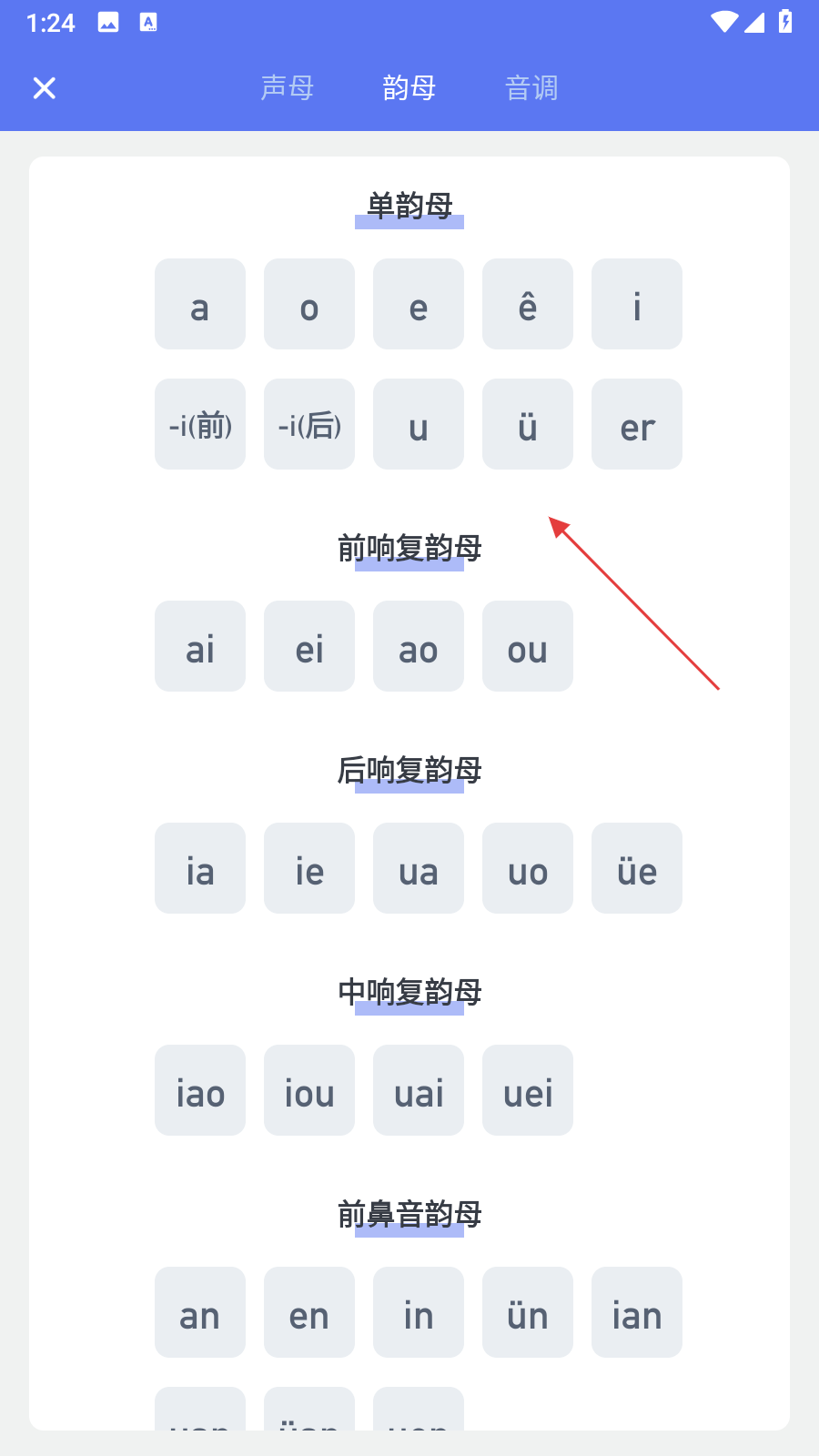
Task: Tap the 'ian' final button
Action: pyautogui.click(x=637, y=1312)
